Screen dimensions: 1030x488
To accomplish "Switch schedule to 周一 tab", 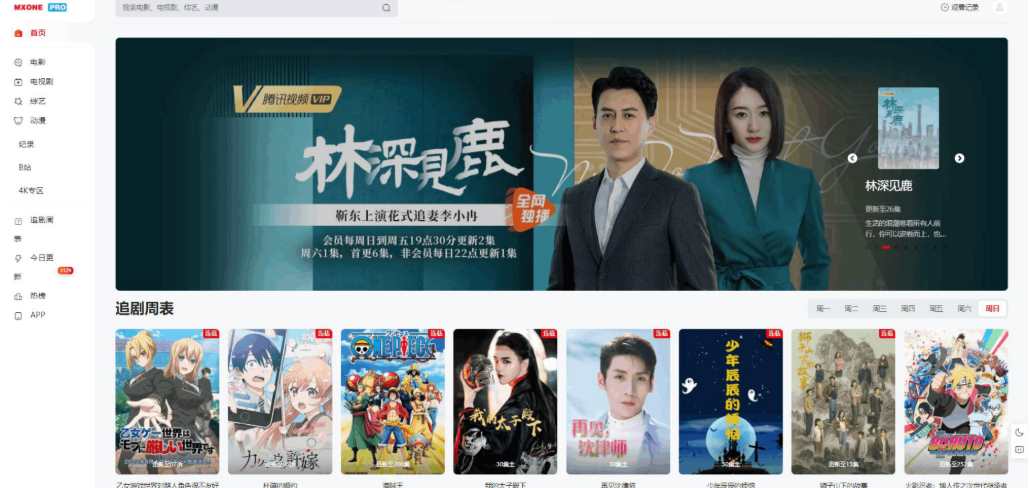I will tap(823, 308).
